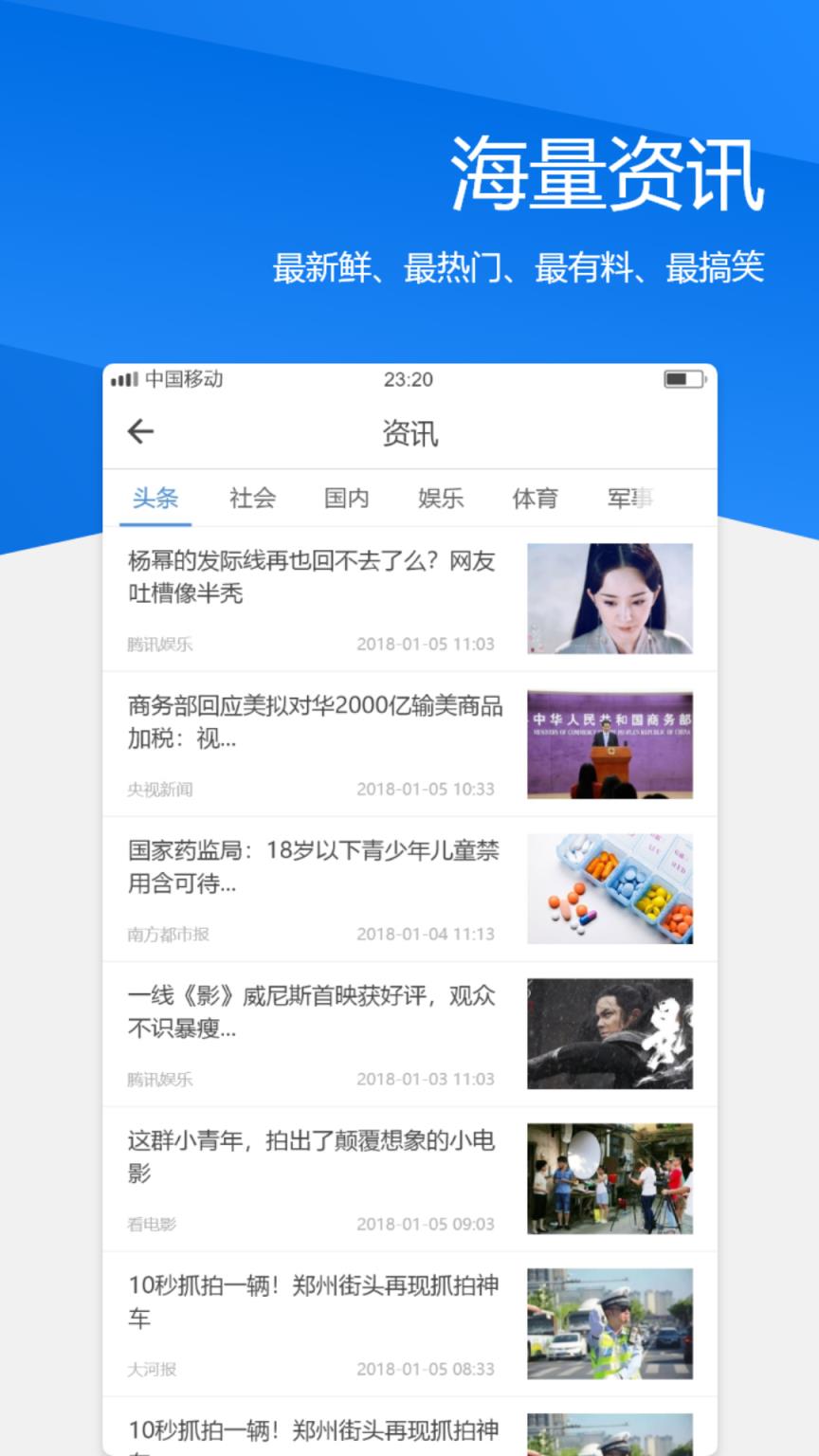Select the 军事 tab
819x1456 pixels.
pos(628,499)
